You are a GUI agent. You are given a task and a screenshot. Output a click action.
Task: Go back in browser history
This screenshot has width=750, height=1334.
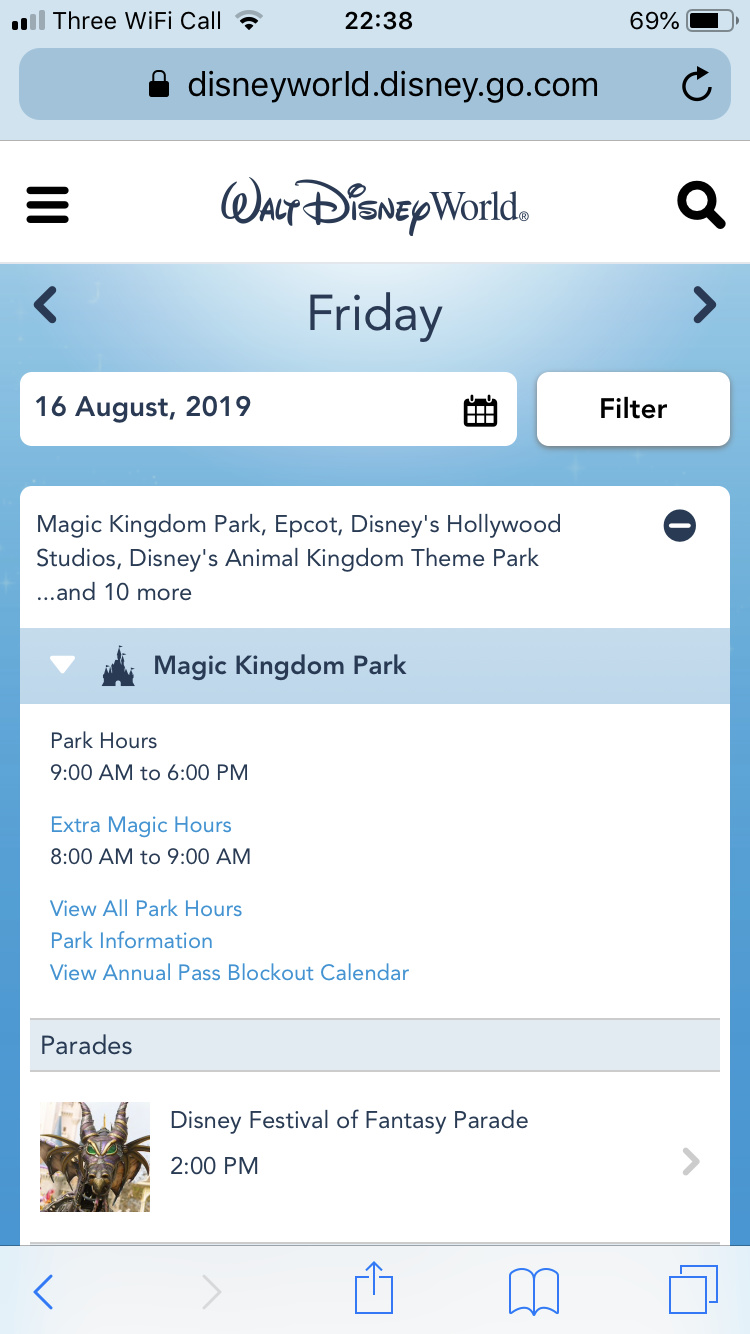coord(43,1292)
